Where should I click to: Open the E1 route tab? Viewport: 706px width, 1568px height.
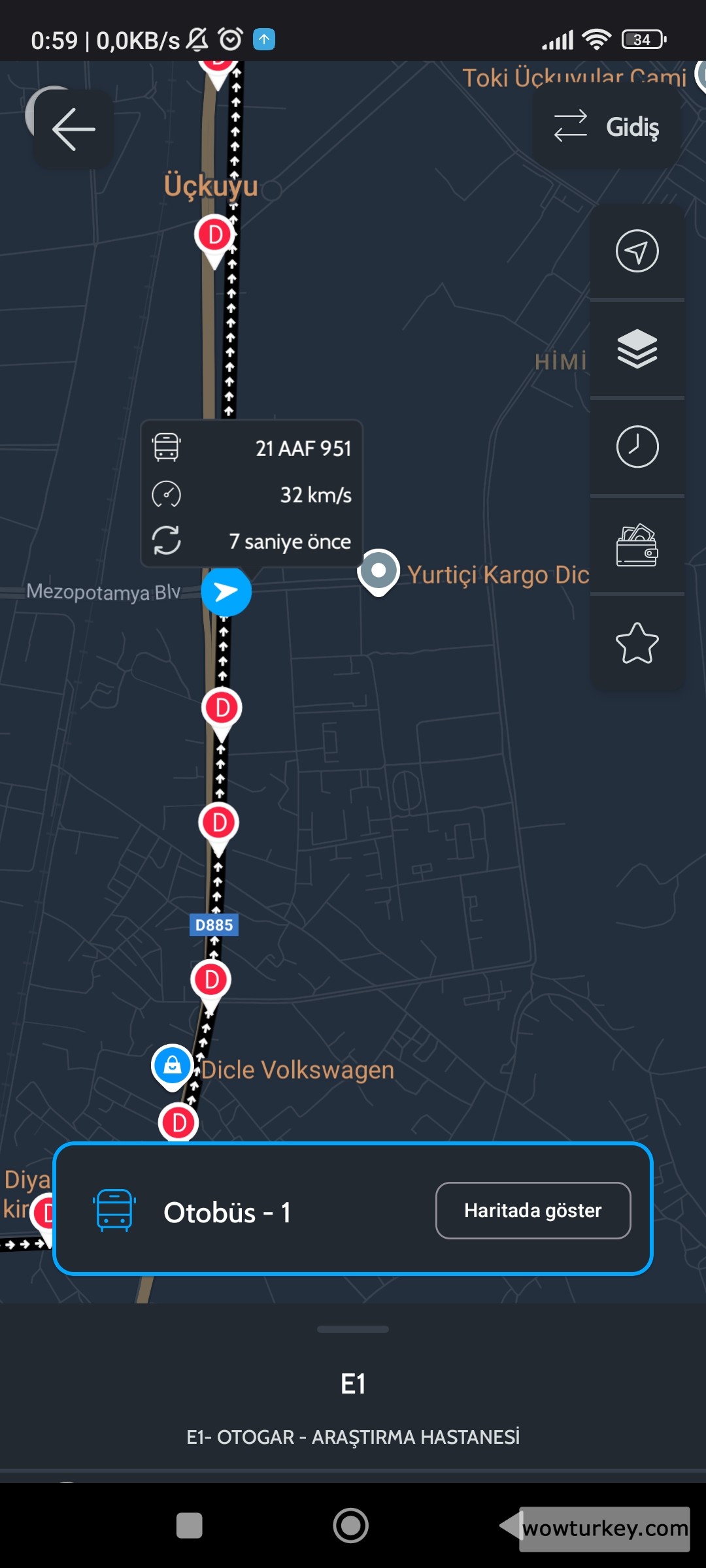pyautogui.click(x=353, y=1382)
